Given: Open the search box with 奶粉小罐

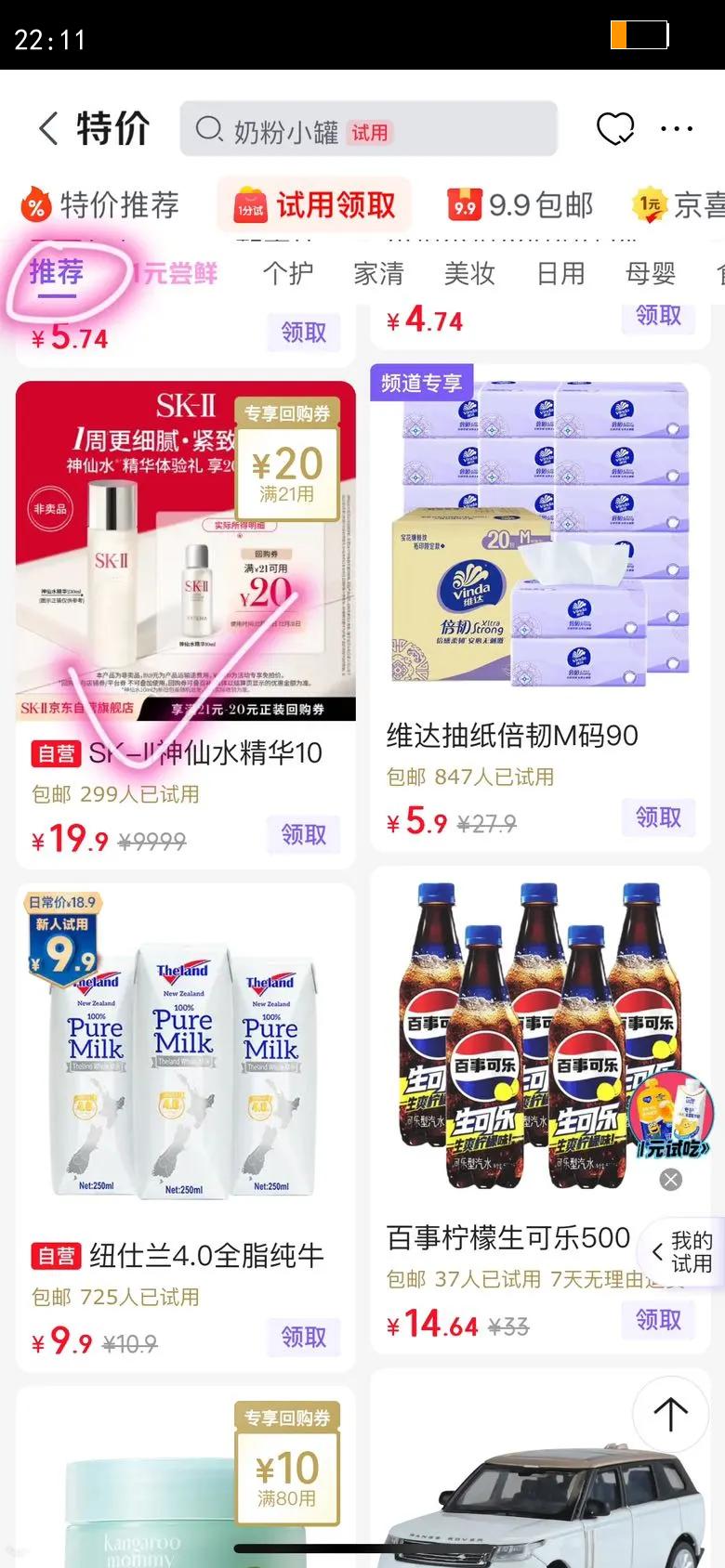Looking at the screenshot, I should (x=368, y=129).
